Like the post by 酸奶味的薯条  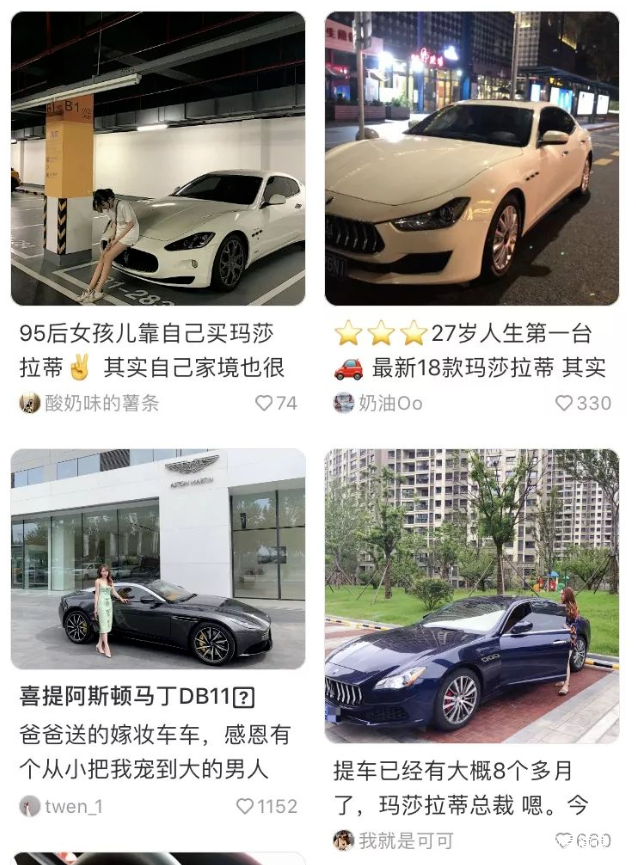[x=264, y=403]
